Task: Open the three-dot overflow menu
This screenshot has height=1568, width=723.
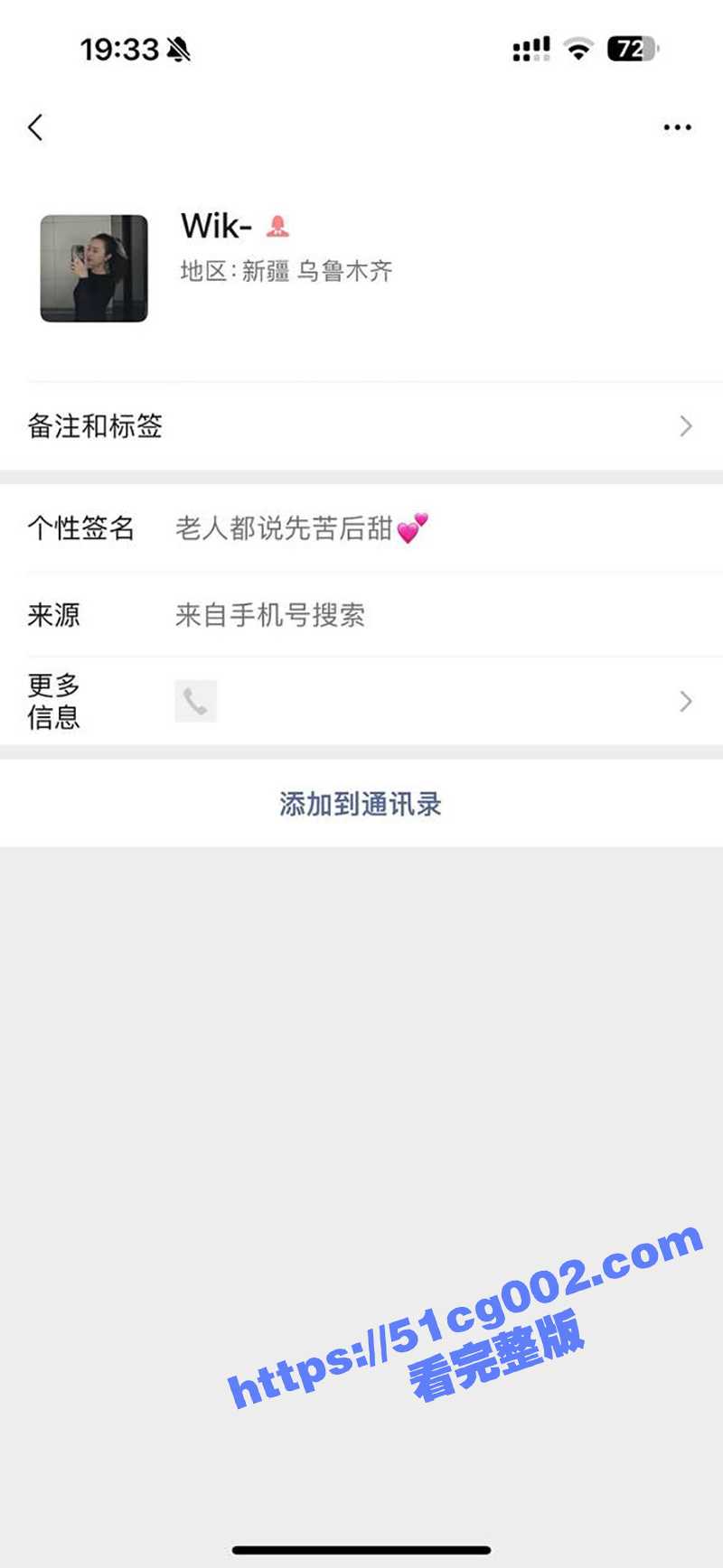Action: coord(677,127)
